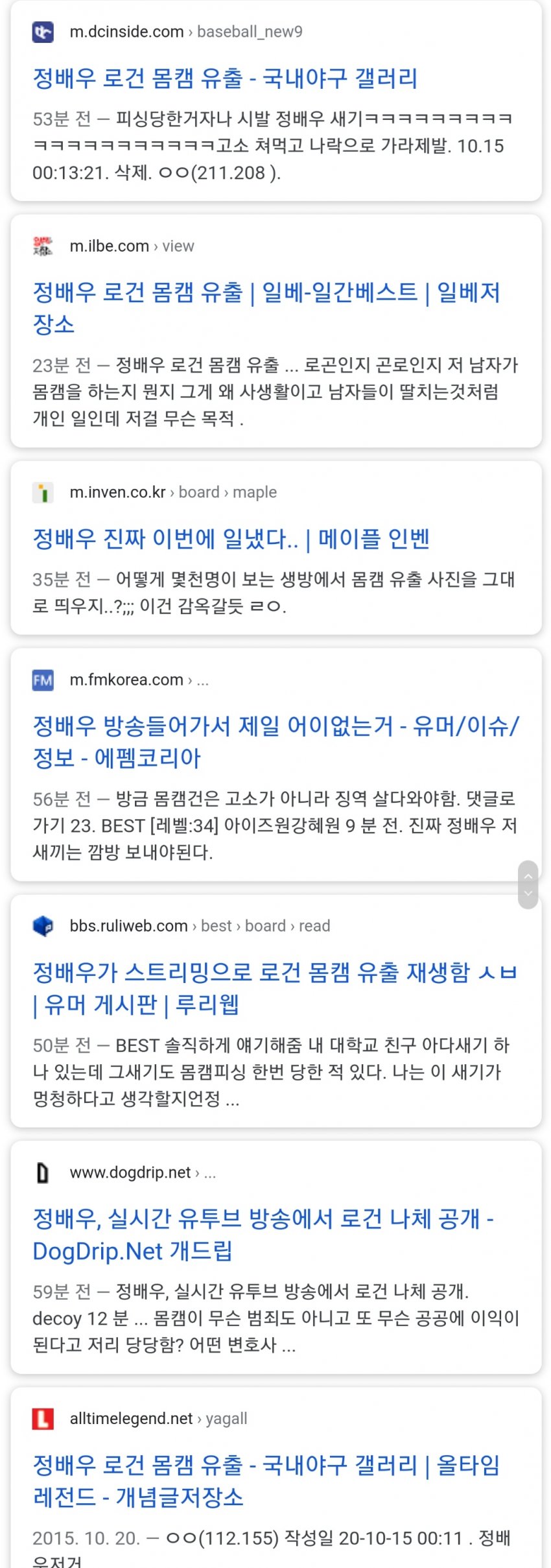
Task: Open the dcinside 국내야구 갤러리 result
Action: tap(225, 78)
